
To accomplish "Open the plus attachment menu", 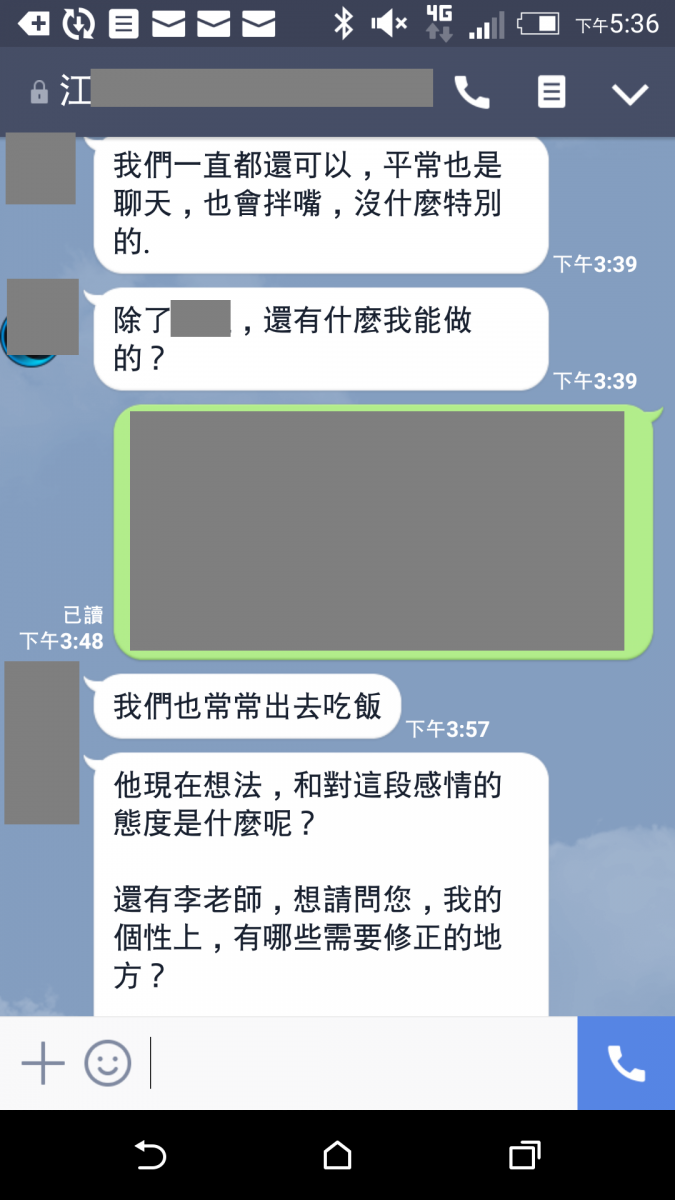I will click(x=43, y=1063).
